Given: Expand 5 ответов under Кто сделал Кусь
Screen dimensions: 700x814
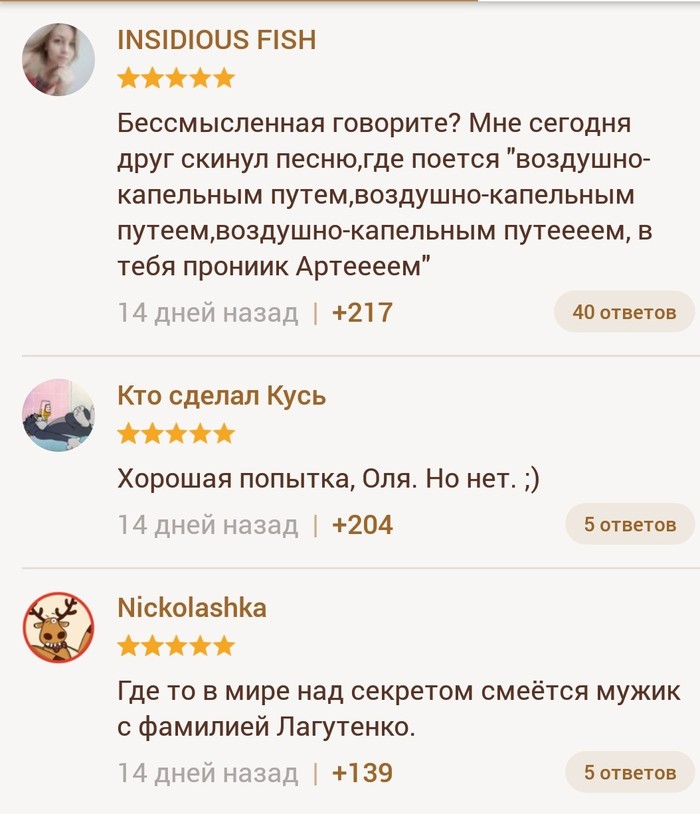Looking at the screenshot, I should point(630,524).
